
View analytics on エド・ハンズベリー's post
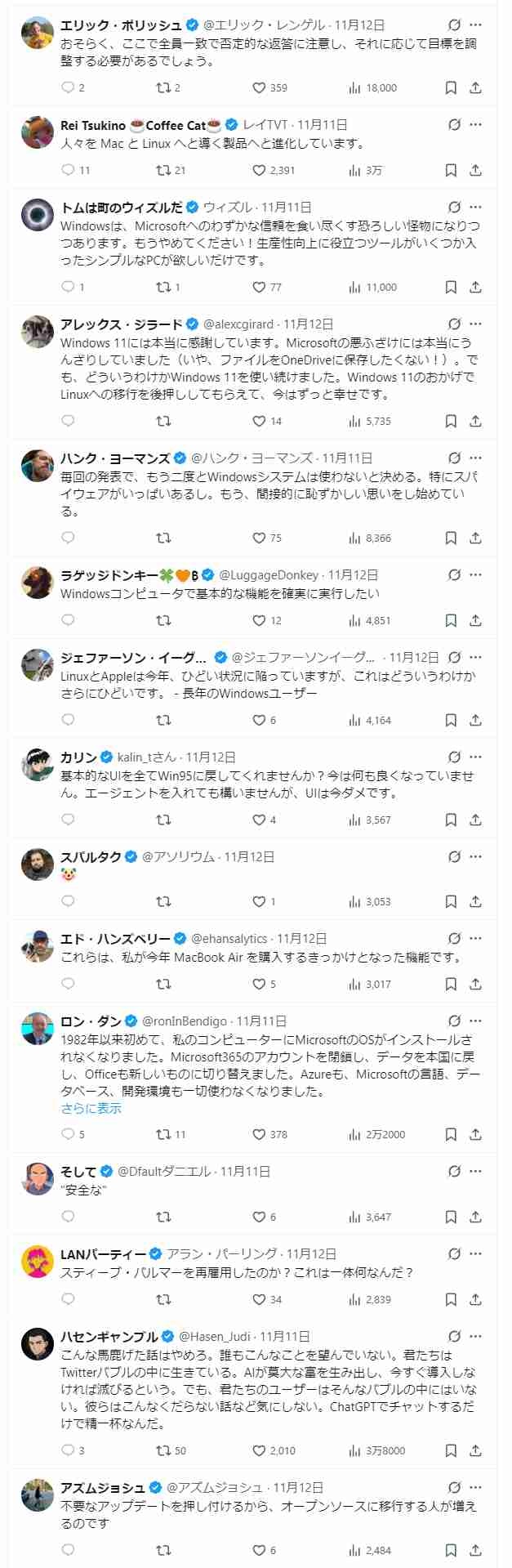pos(370,984)
